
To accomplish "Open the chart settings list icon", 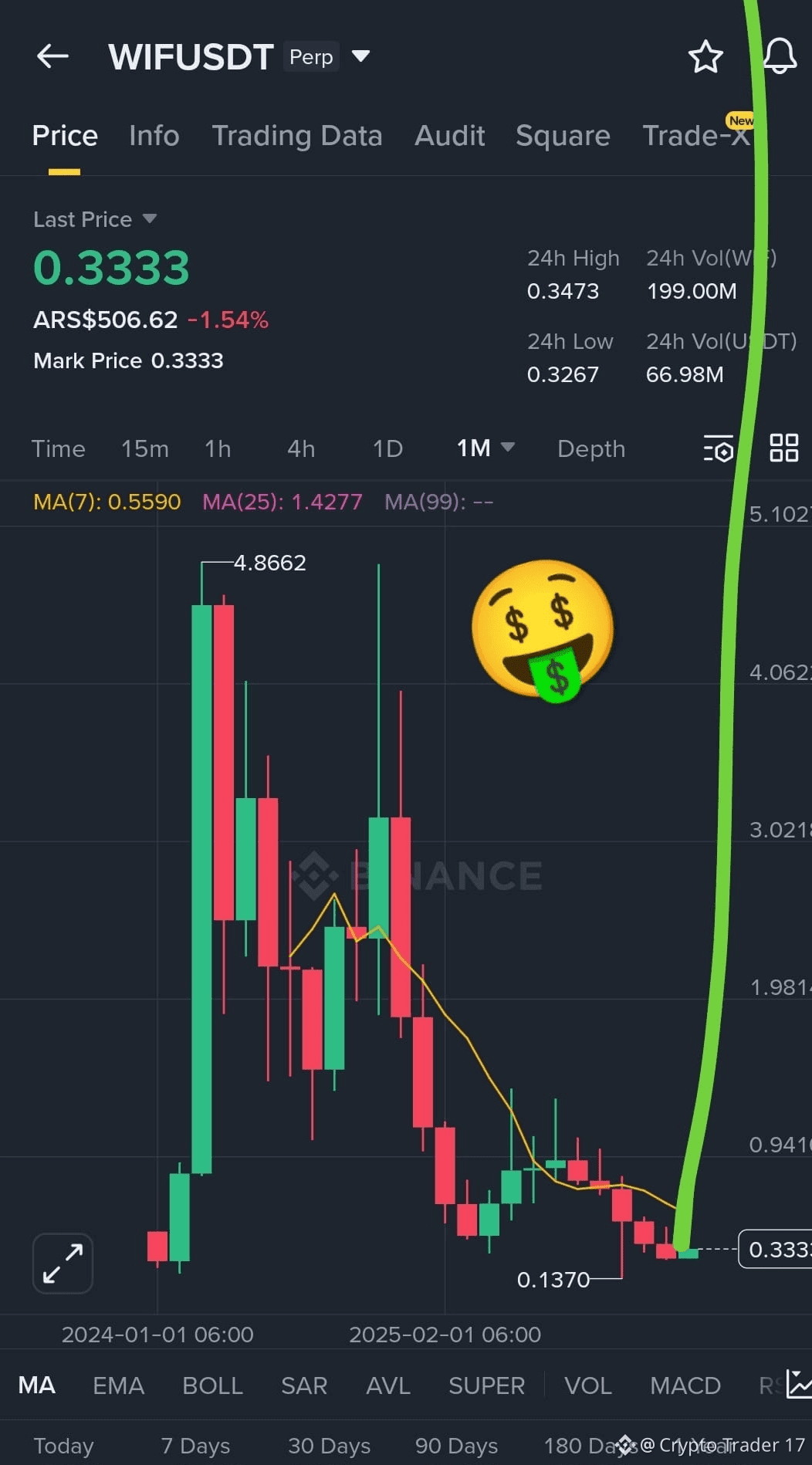I will tap(718, 448).
